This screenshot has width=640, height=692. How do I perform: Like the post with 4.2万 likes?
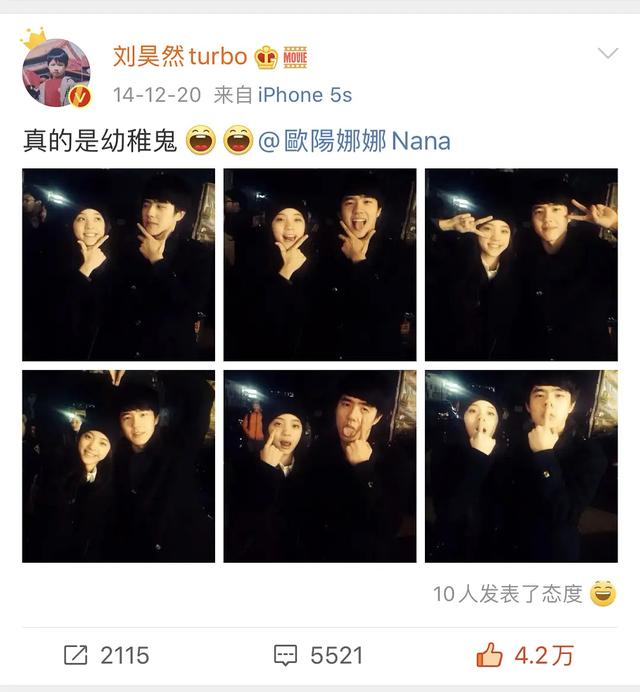[x=525, y=655]
